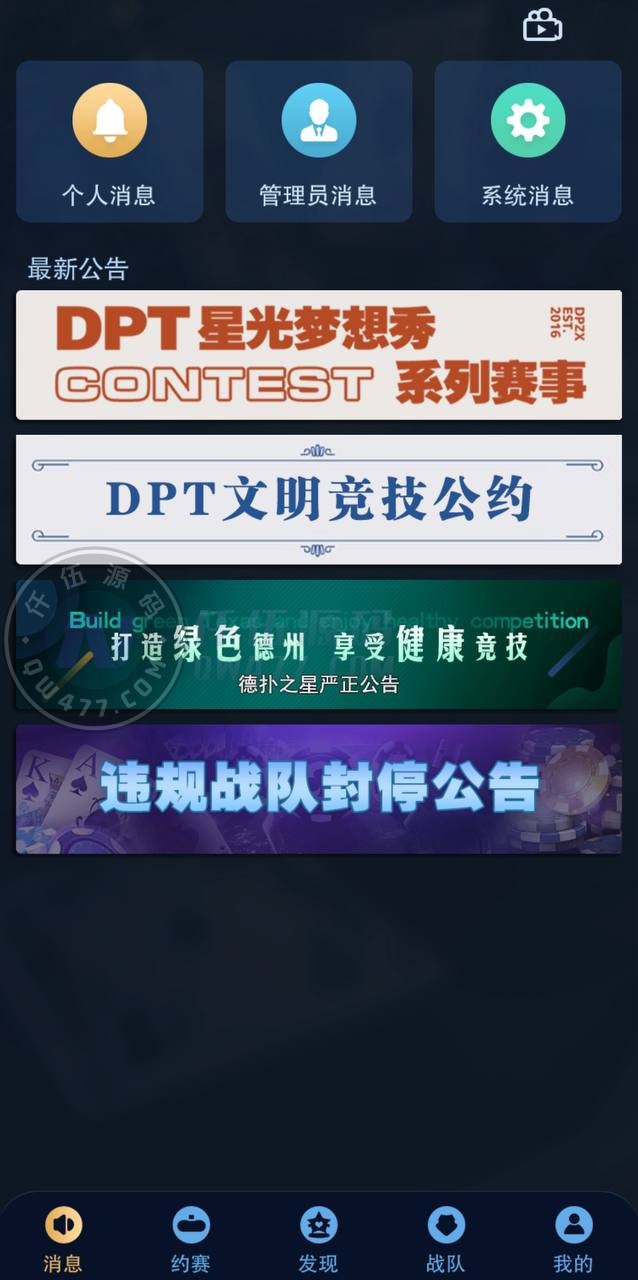
Task: Tap the video camera icon at top
Action: point(542,25)
